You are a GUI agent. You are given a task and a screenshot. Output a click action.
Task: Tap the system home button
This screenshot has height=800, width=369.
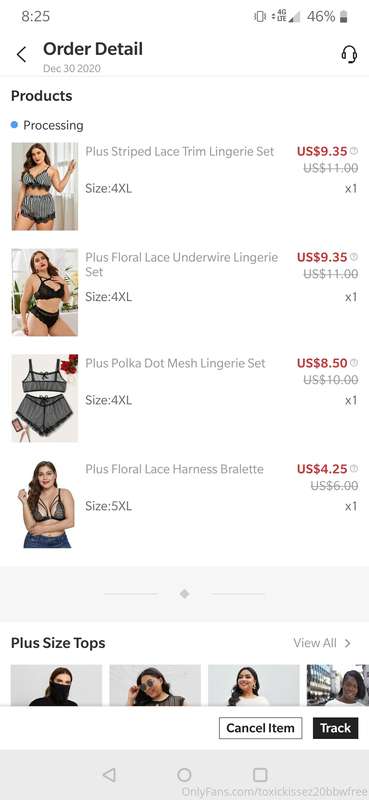pos(184,775)
